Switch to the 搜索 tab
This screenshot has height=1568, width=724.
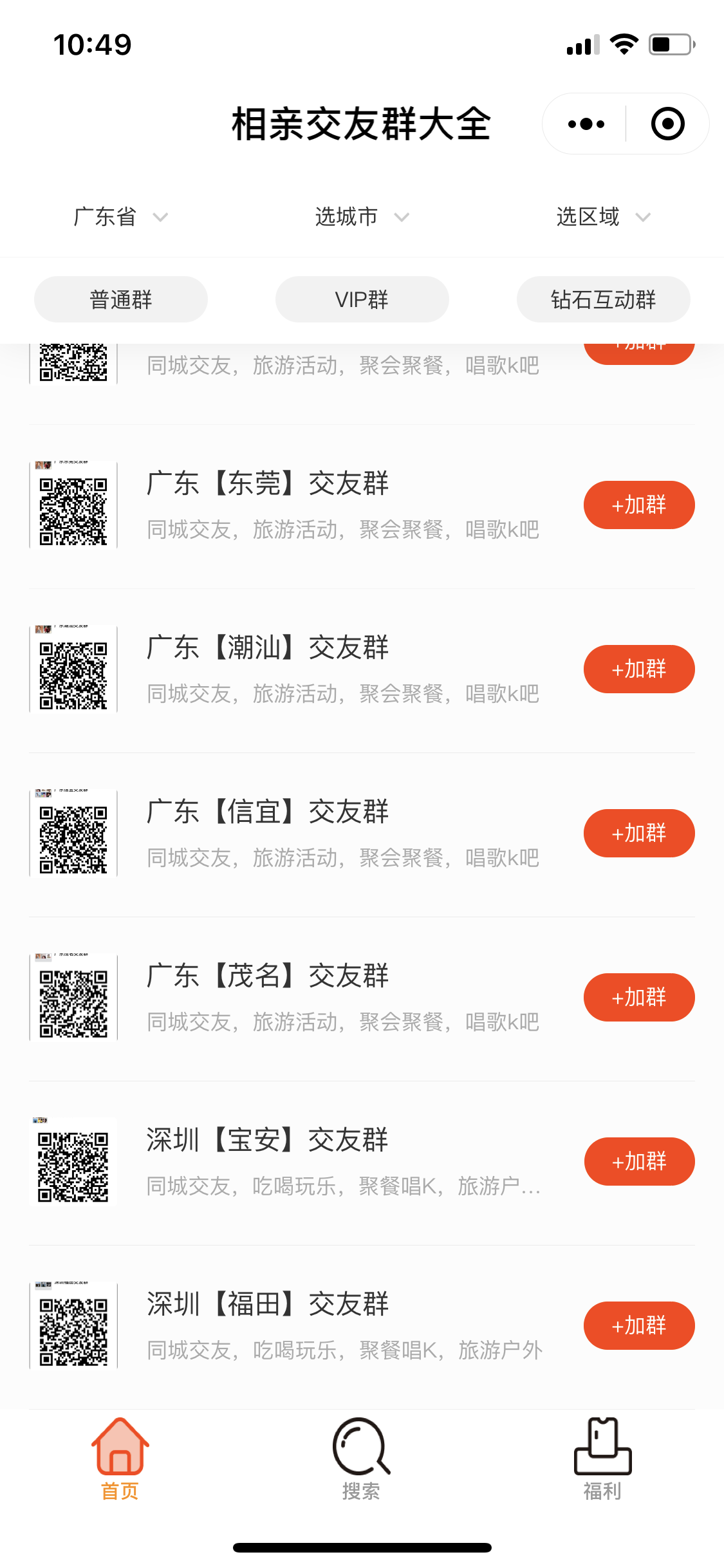tap(362, 1459)
